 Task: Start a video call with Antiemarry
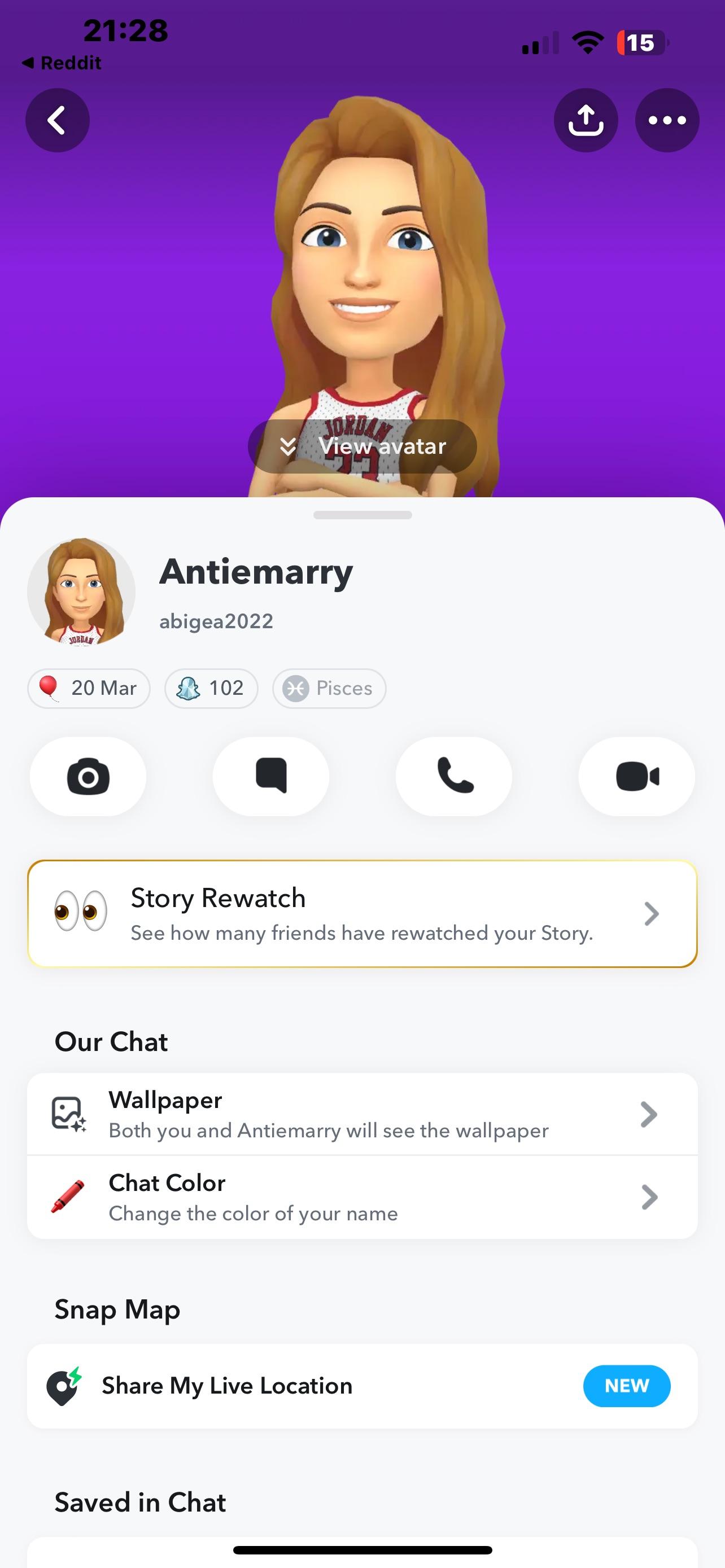pos(636,776)
